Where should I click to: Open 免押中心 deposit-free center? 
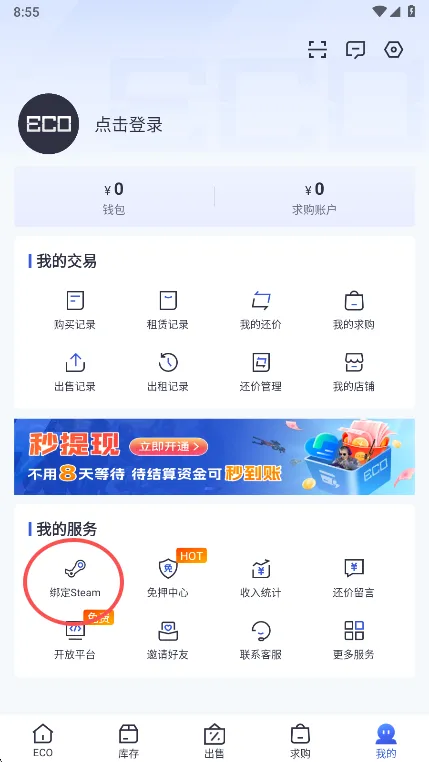point(168,578)
